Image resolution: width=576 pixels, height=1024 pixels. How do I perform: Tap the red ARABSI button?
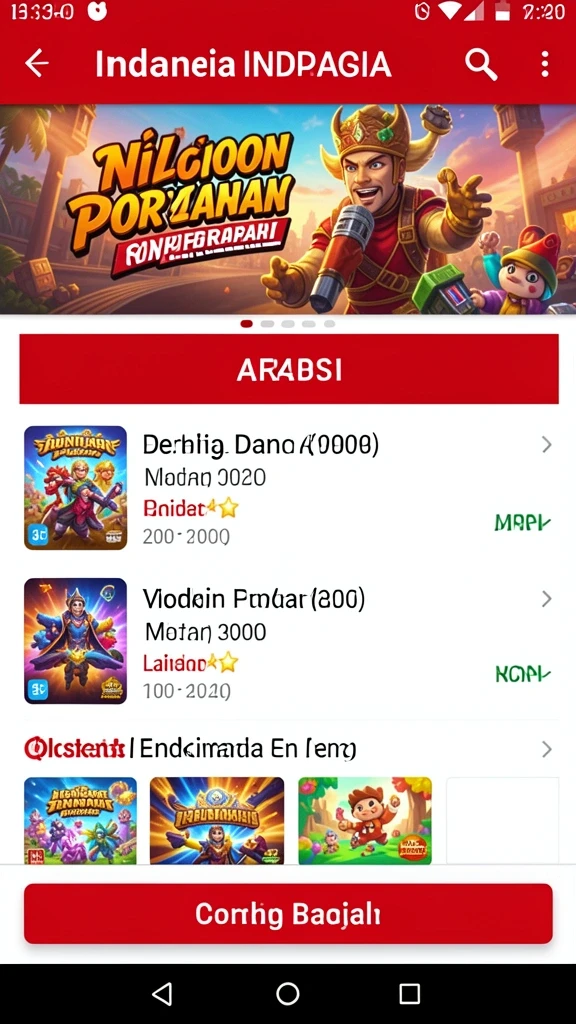click(289, 369)
